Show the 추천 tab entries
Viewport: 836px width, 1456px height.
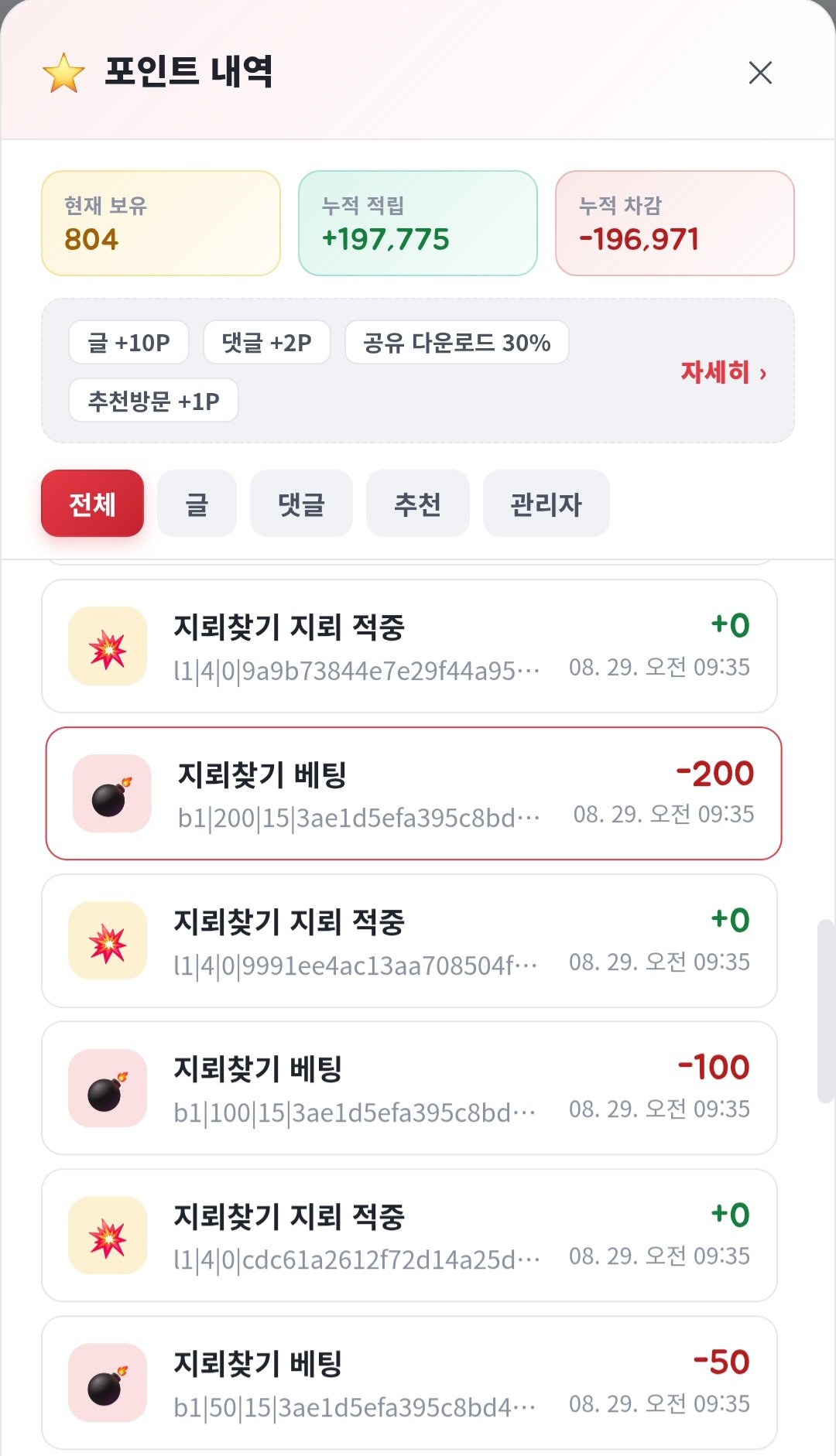417,504
